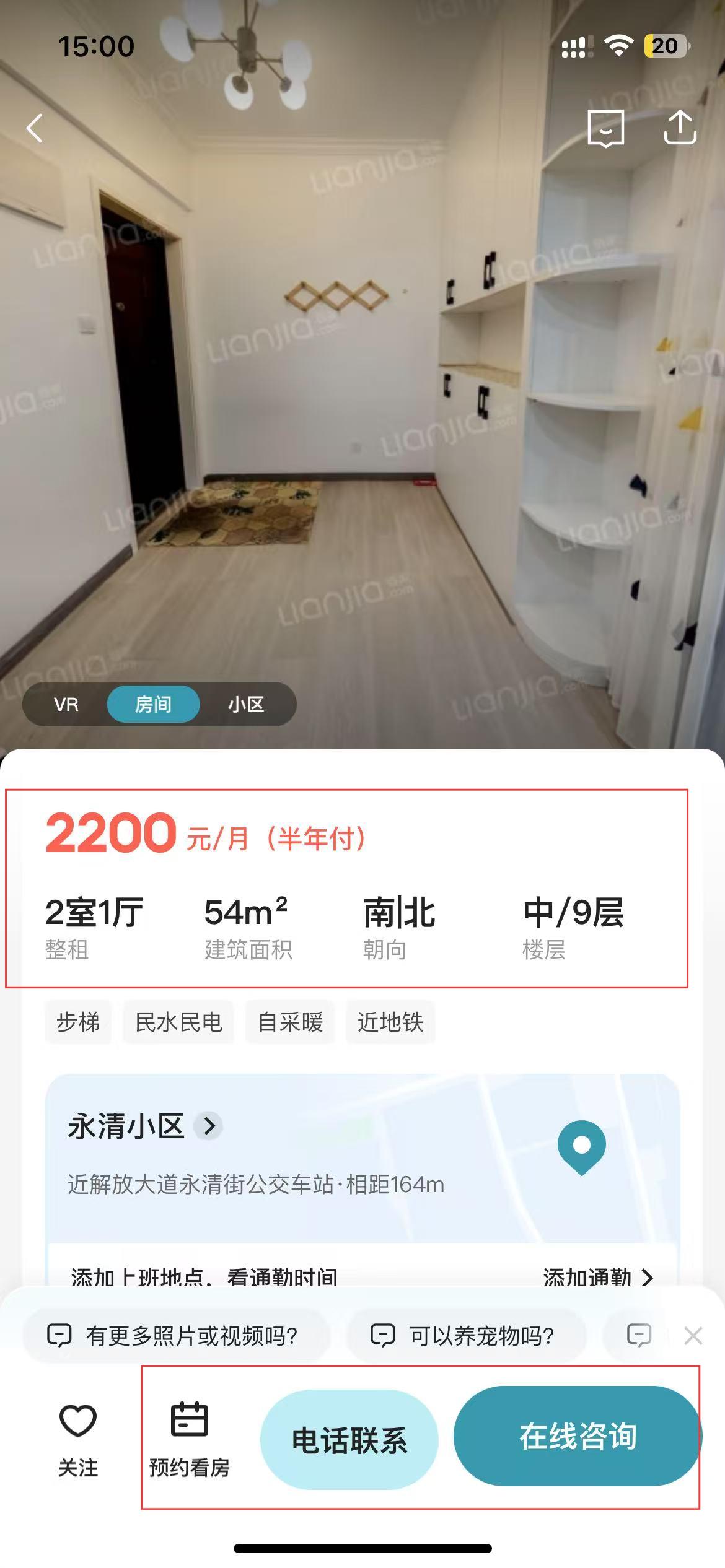This screenshot has height=1568, width=725.
Task: Open the messages icon at top
Action: coord(605,128)
